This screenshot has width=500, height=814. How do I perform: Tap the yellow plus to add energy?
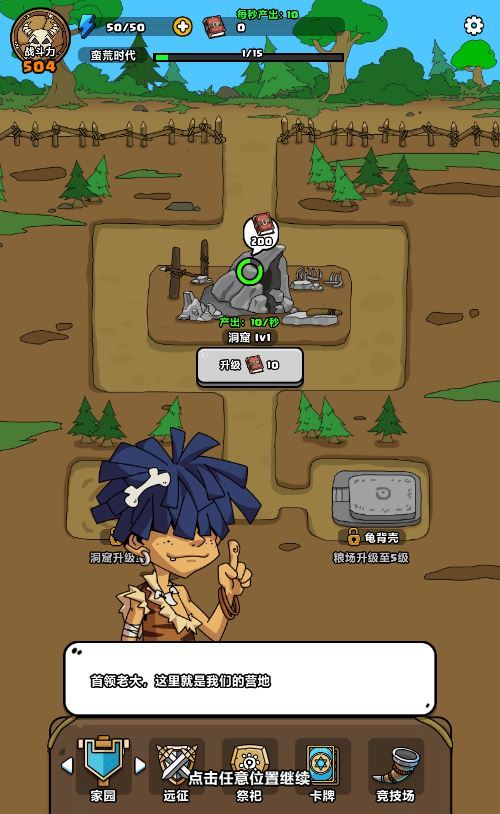tap(182, 26)
